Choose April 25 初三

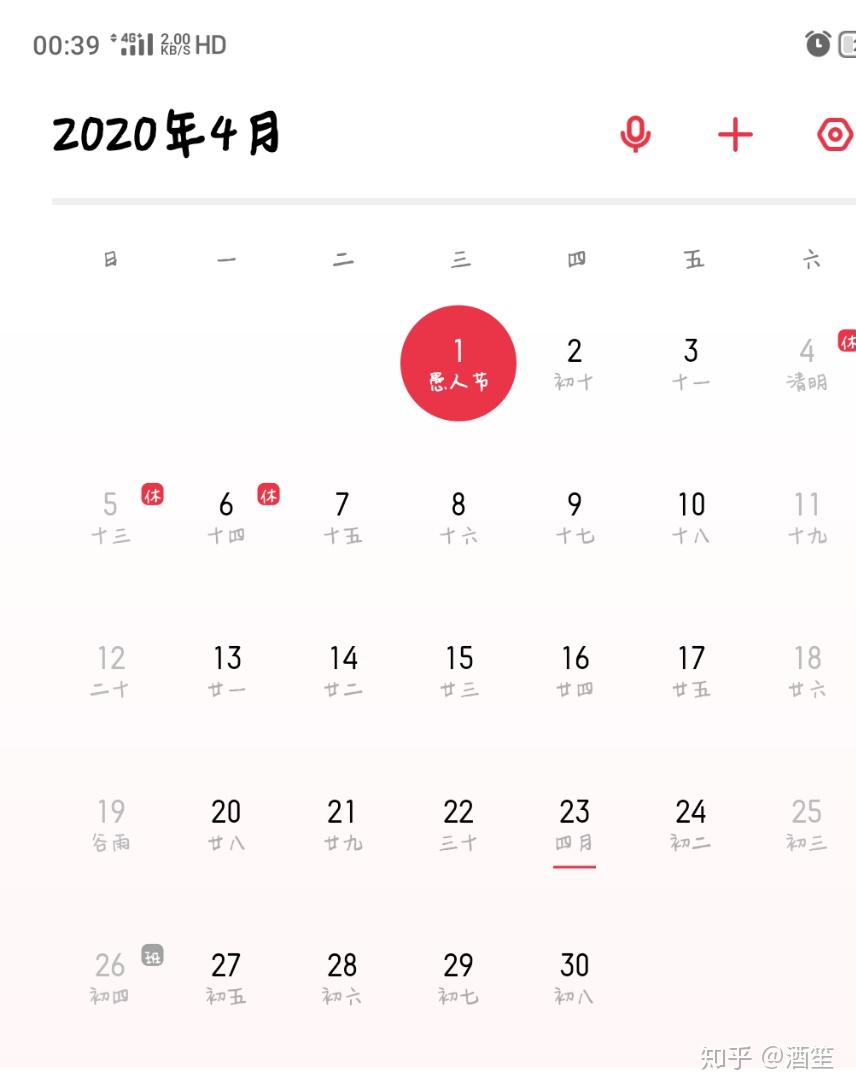click(x=807, y=823)
